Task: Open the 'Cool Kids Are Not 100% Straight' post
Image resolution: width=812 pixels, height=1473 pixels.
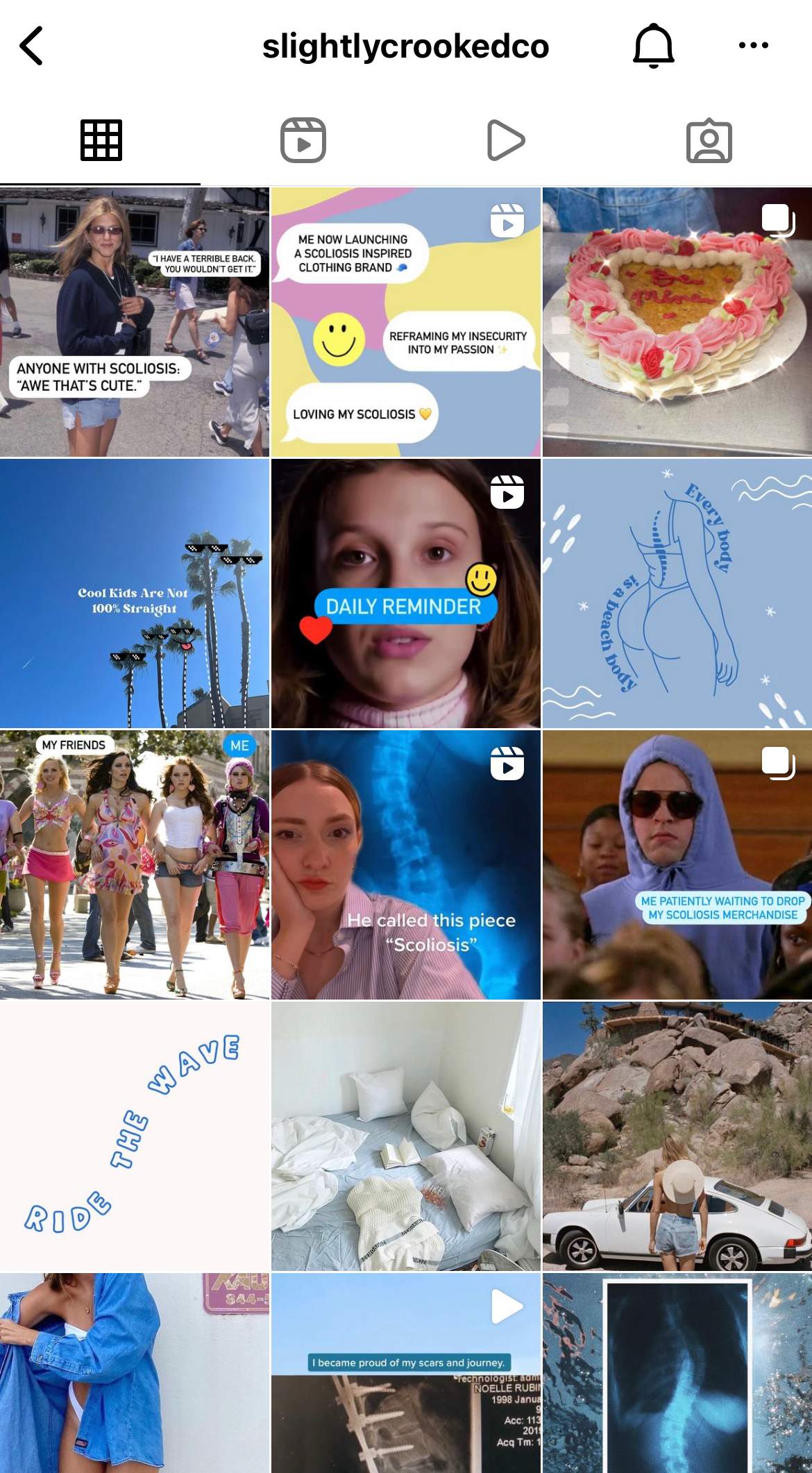Action: [x=134, y=594]
